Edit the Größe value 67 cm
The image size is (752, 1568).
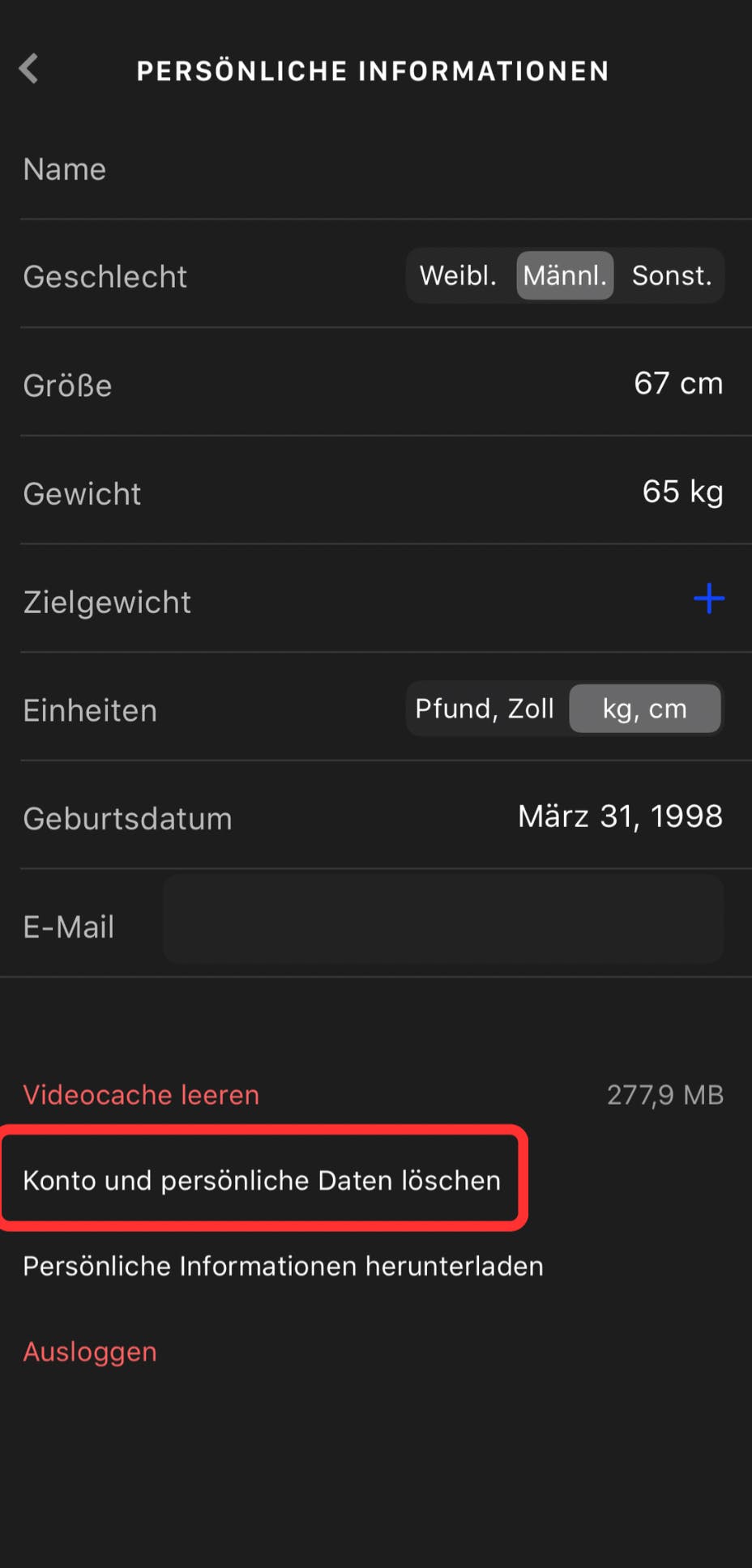click(x=677, y=384)
